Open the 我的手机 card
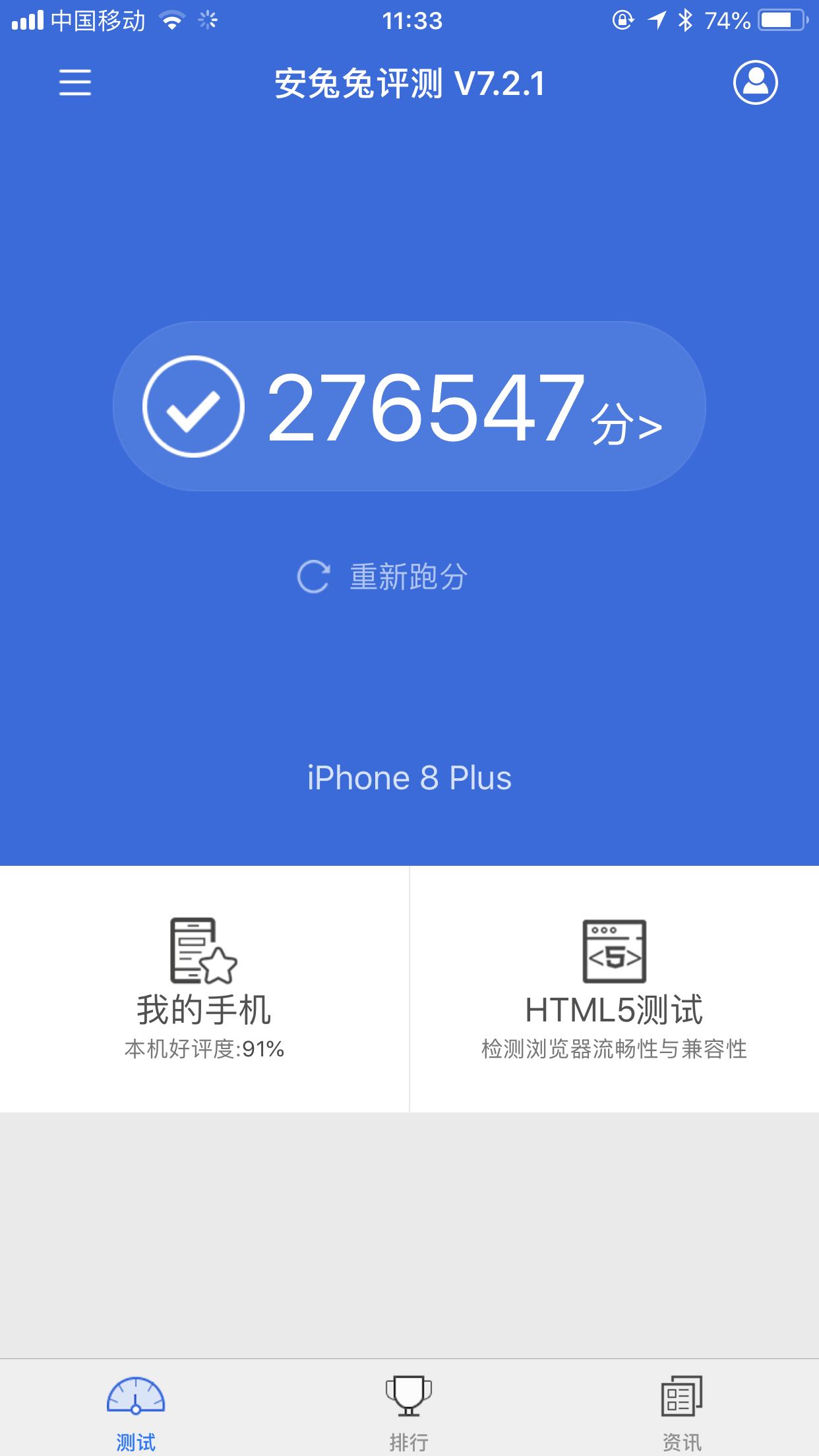 click(x=204, y=988)
